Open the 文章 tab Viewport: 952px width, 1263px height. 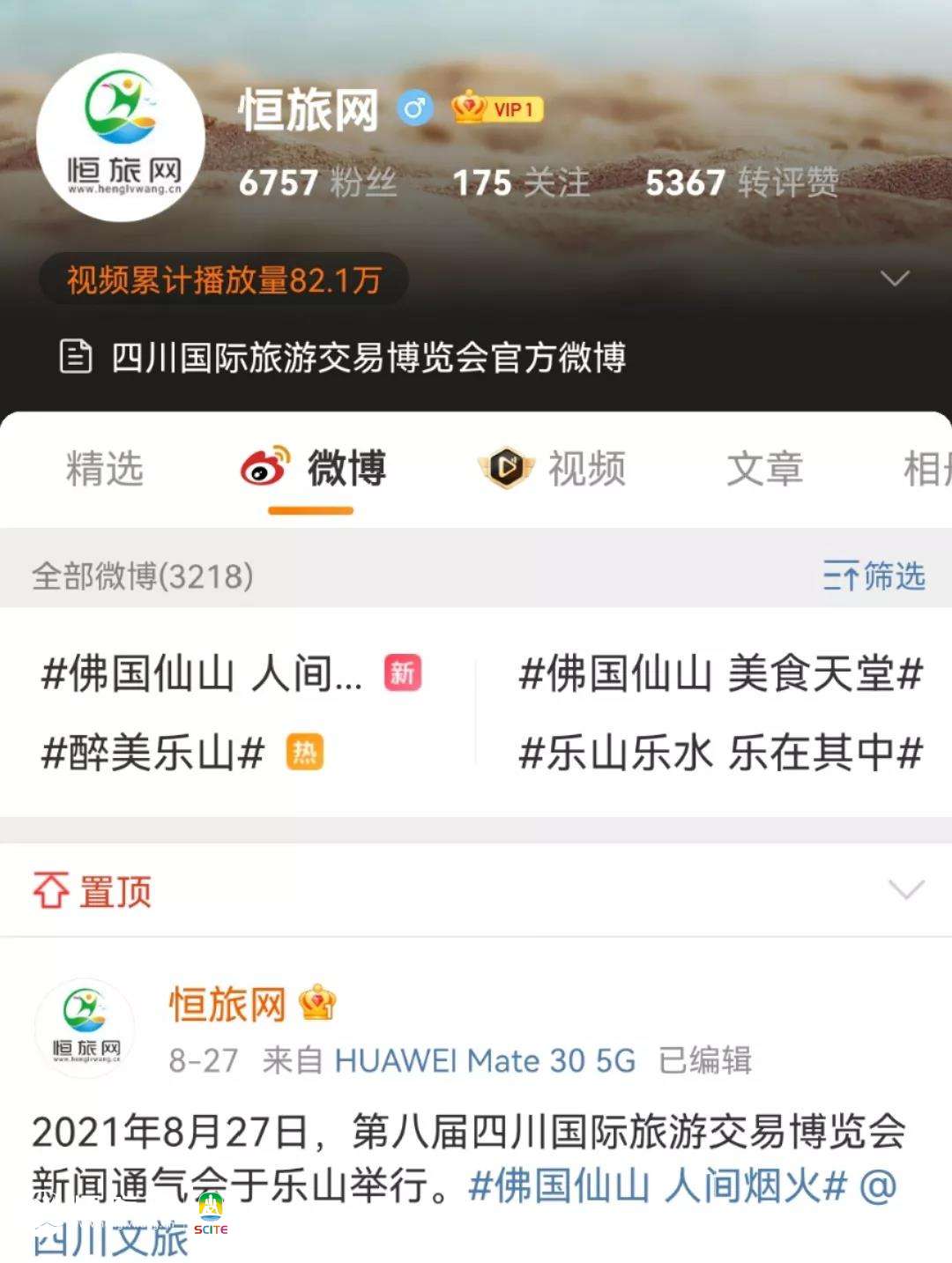click(x=765, y=469)
